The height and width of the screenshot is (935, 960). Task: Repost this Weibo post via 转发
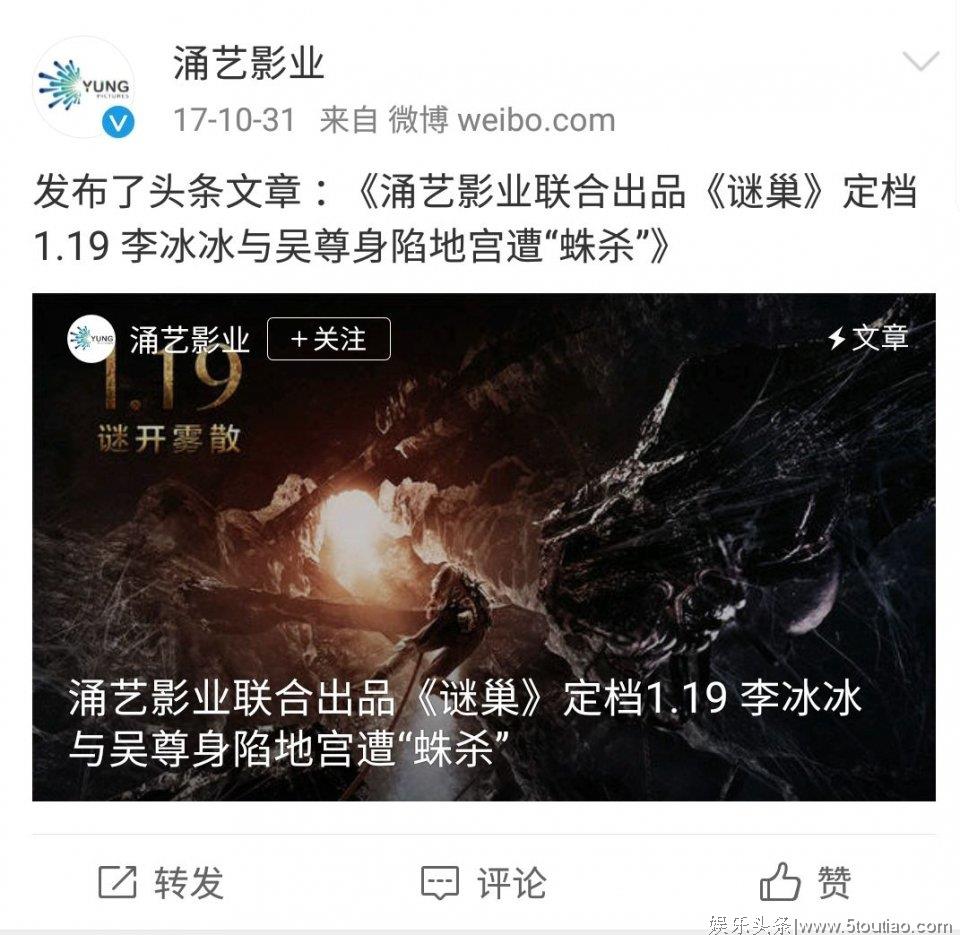coord(161,882)
